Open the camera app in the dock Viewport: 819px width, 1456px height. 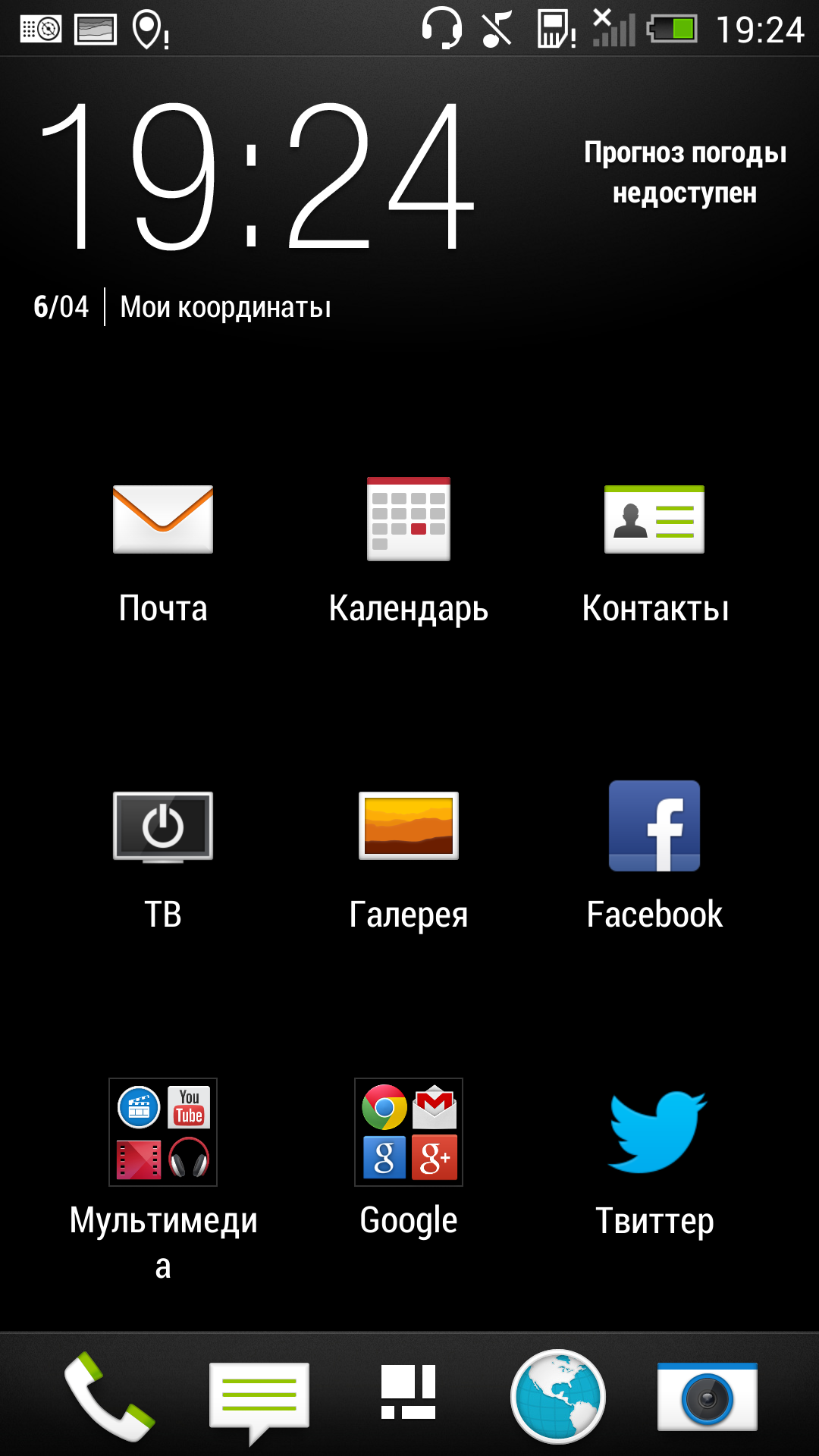coord(708,1397)
